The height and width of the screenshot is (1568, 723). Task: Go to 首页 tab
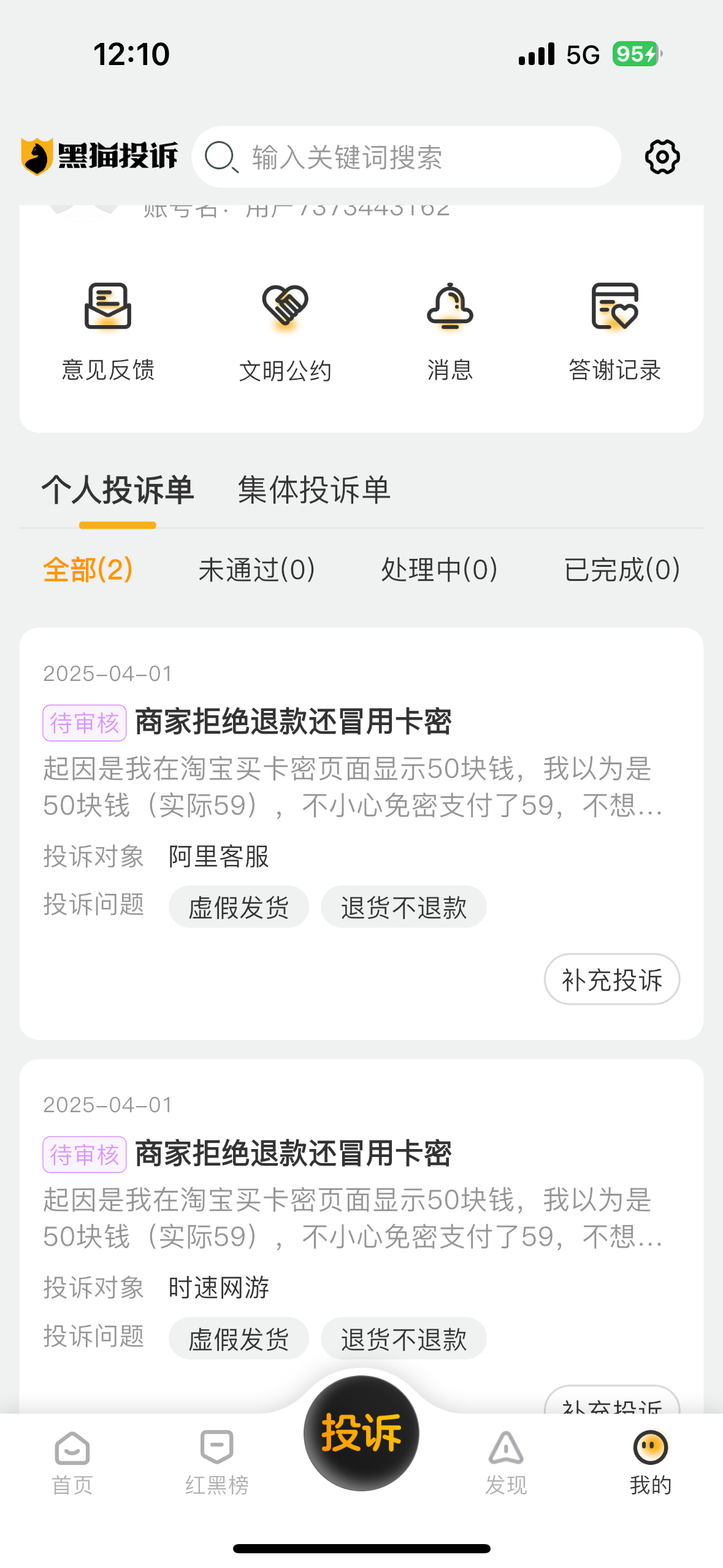pos(72,1463)
